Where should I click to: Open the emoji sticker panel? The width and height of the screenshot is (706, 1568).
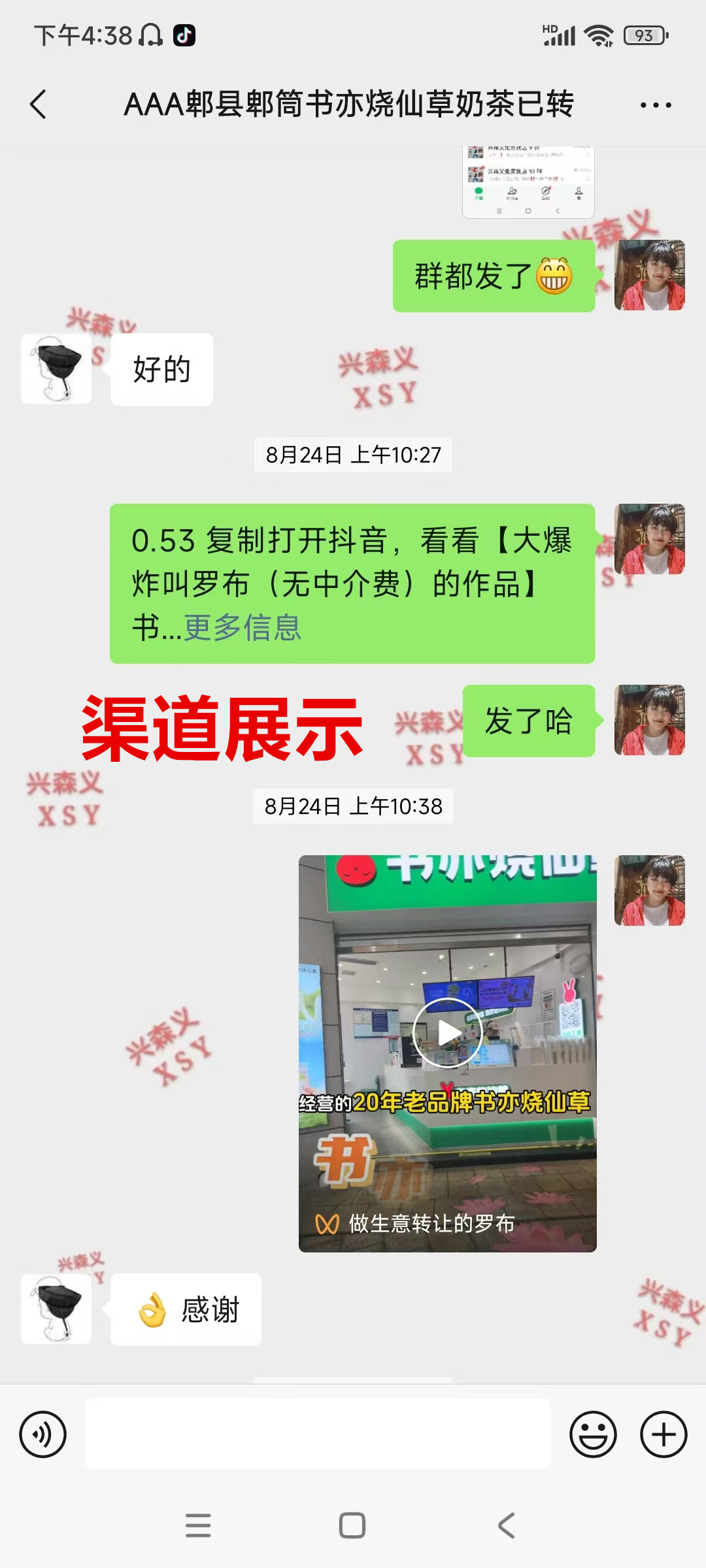(x=593, y=1434)
